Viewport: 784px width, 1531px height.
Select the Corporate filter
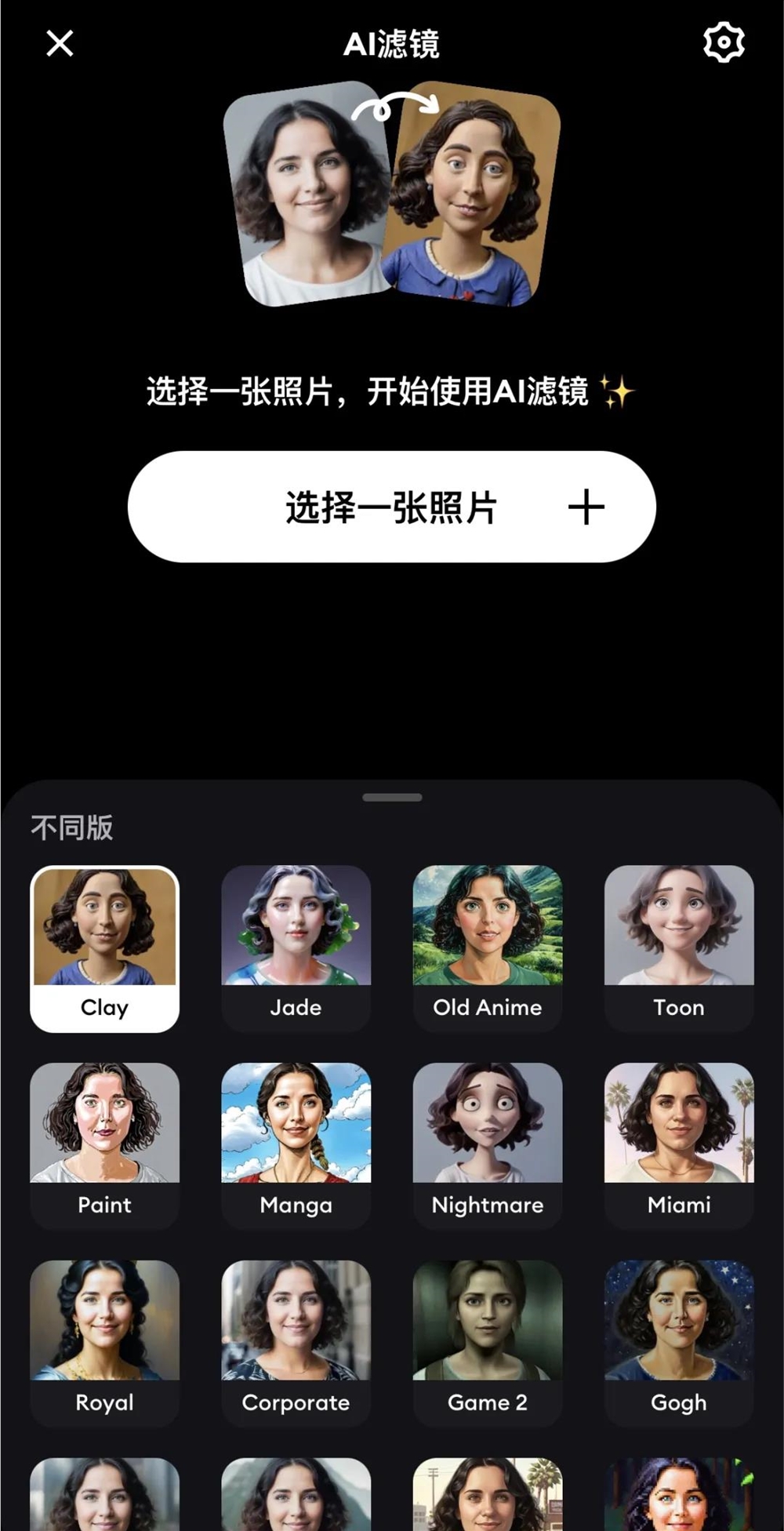[296, 1341]
